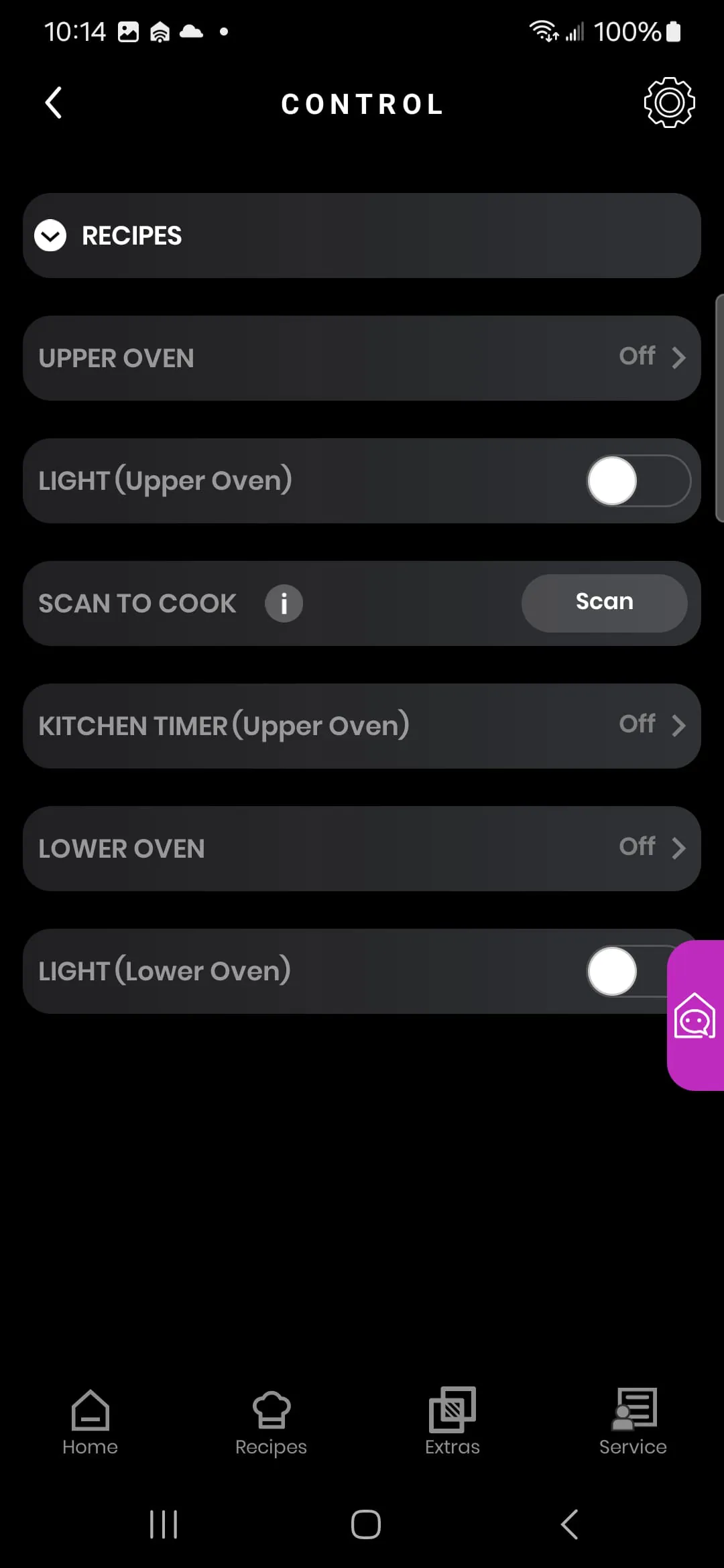Tap the Scan button
The image size is (724, 1568).
tap(604, 602)
